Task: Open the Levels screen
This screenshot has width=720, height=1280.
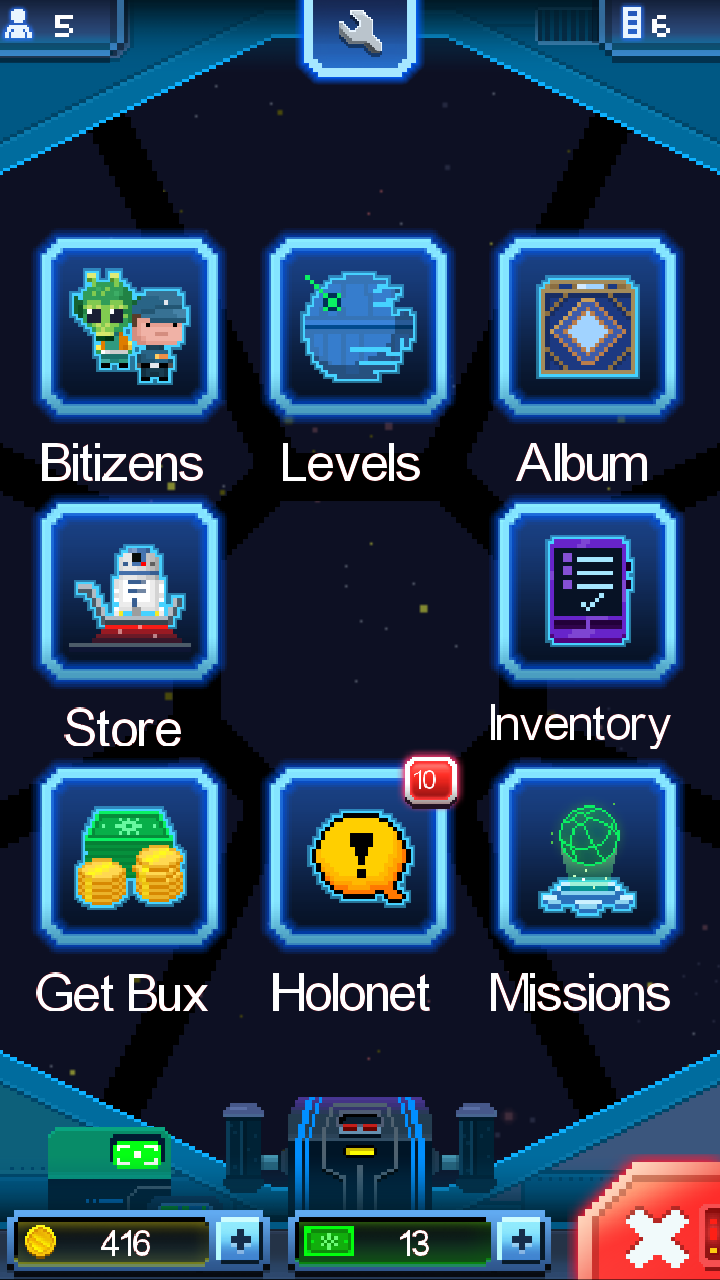Action: tap(358, 327)
